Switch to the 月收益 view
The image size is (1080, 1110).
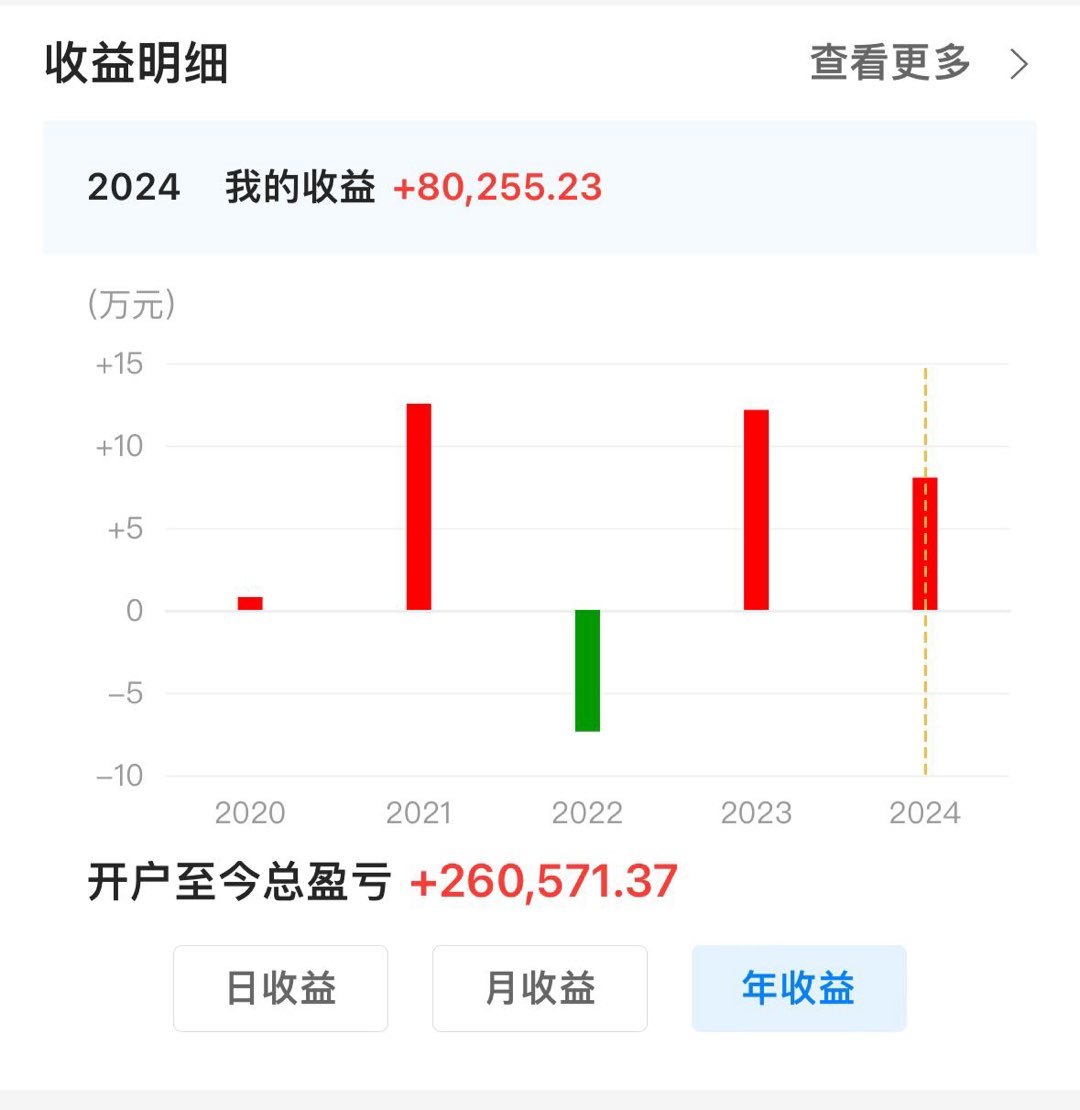point(540,988)
